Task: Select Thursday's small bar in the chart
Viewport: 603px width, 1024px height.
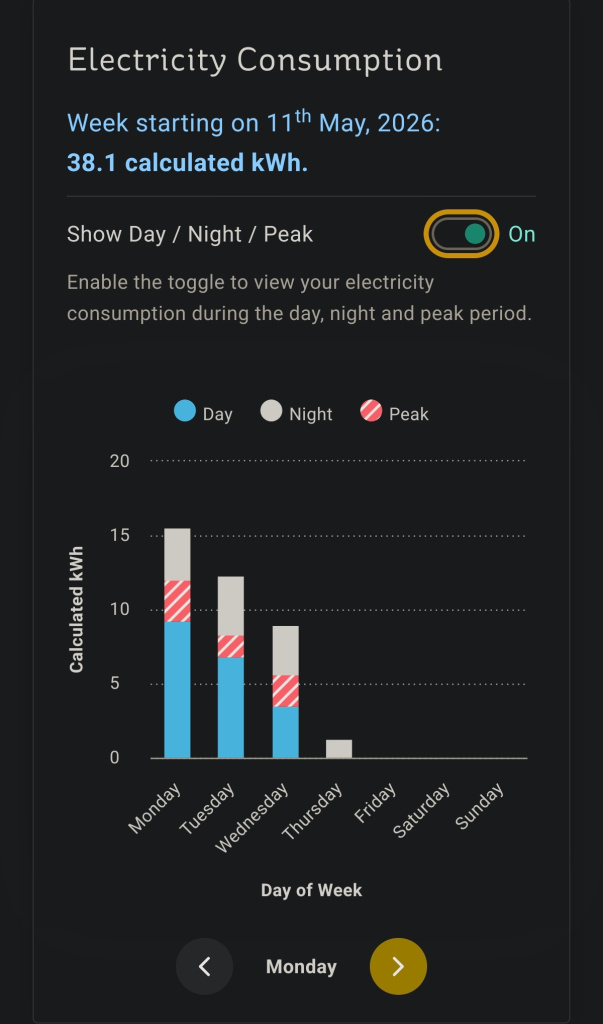Action: click(339, 749)
